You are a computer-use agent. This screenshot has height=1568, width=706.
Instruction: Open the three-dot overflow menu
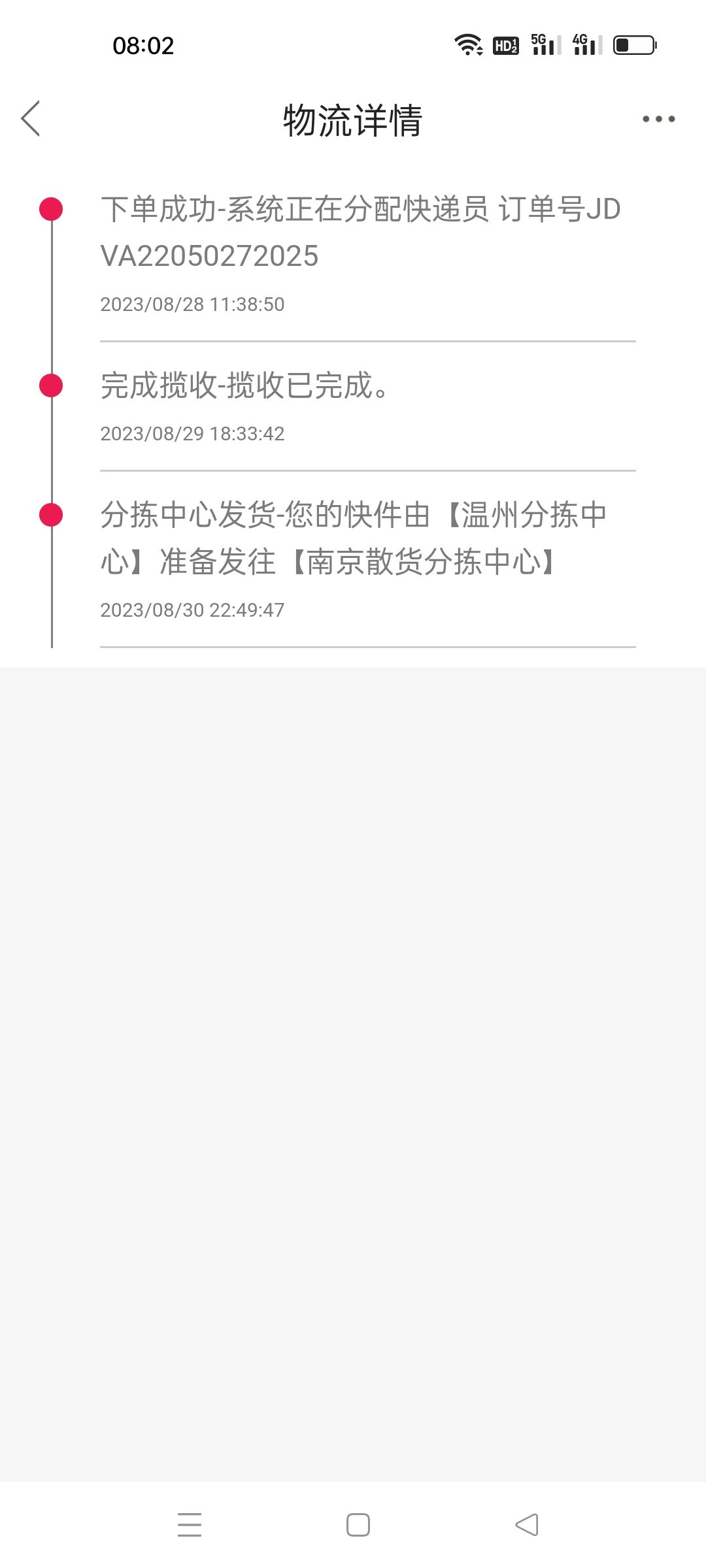coord(658,119)
